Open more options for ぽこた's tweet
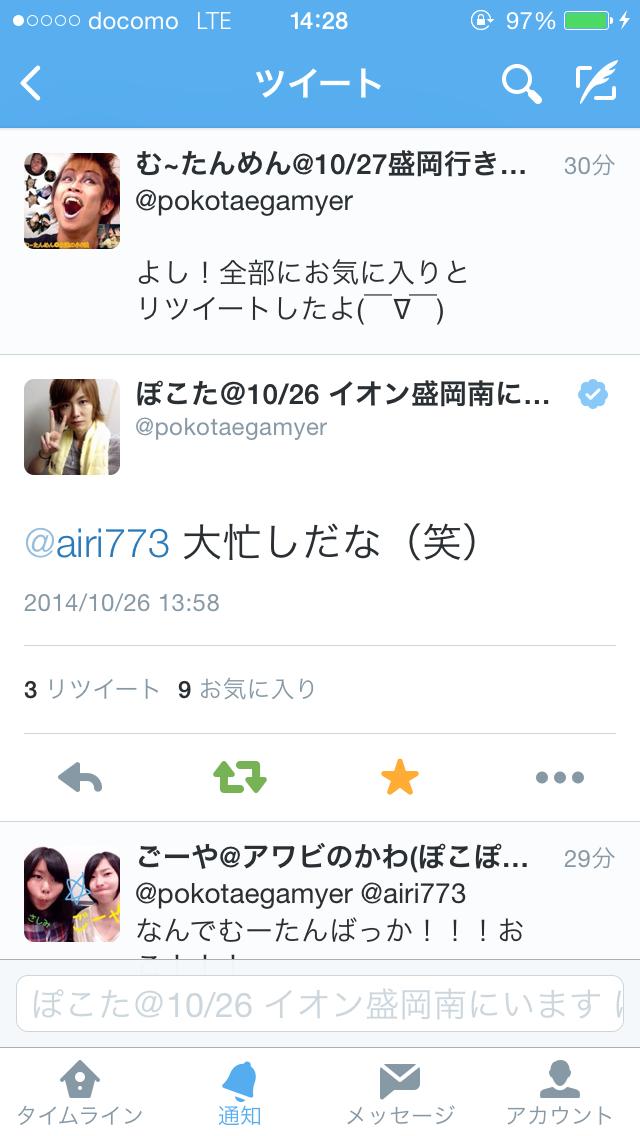The width and height of the screenshot is (640, 1136). 559,777
